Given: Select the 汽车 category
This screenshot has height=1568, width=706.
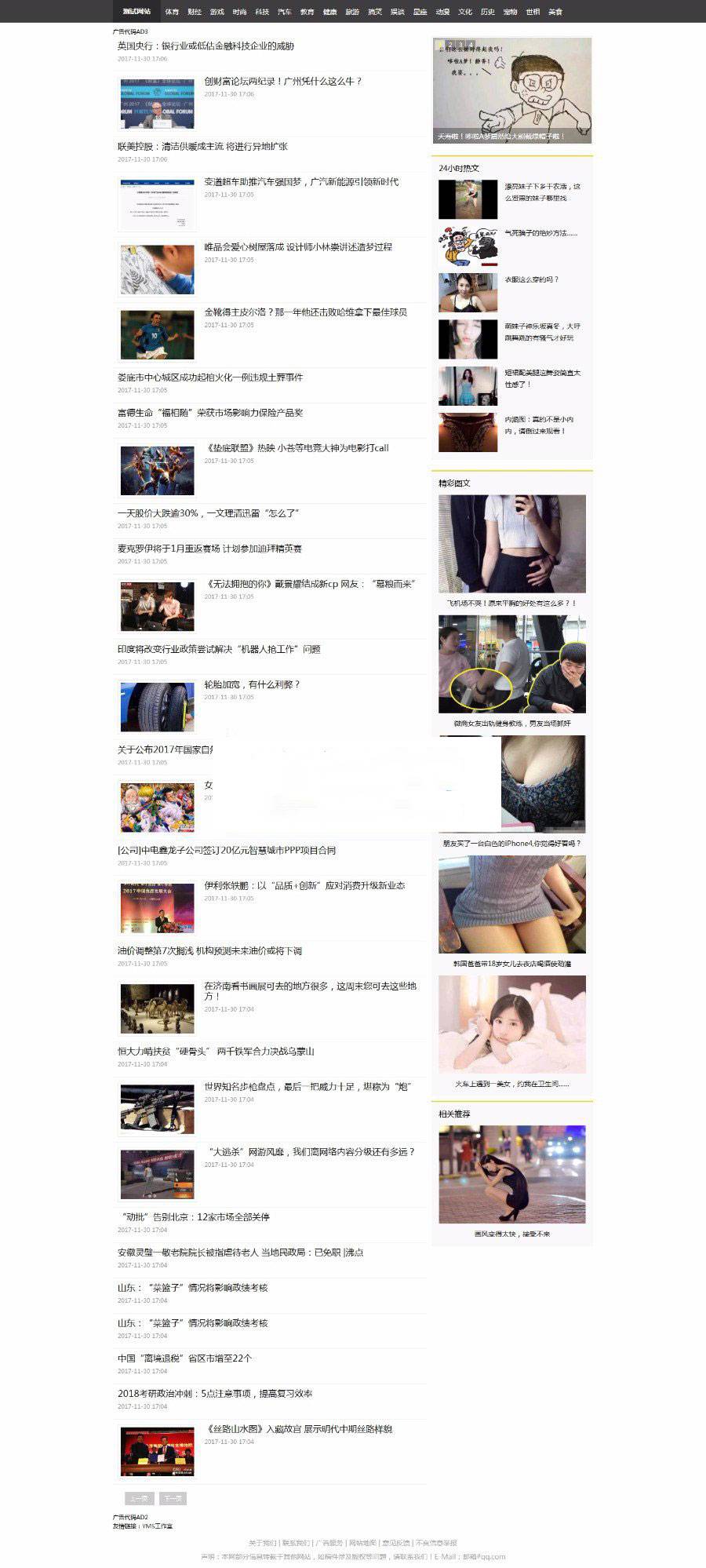Looking at the screenshot, I should [x=285, y=12].
